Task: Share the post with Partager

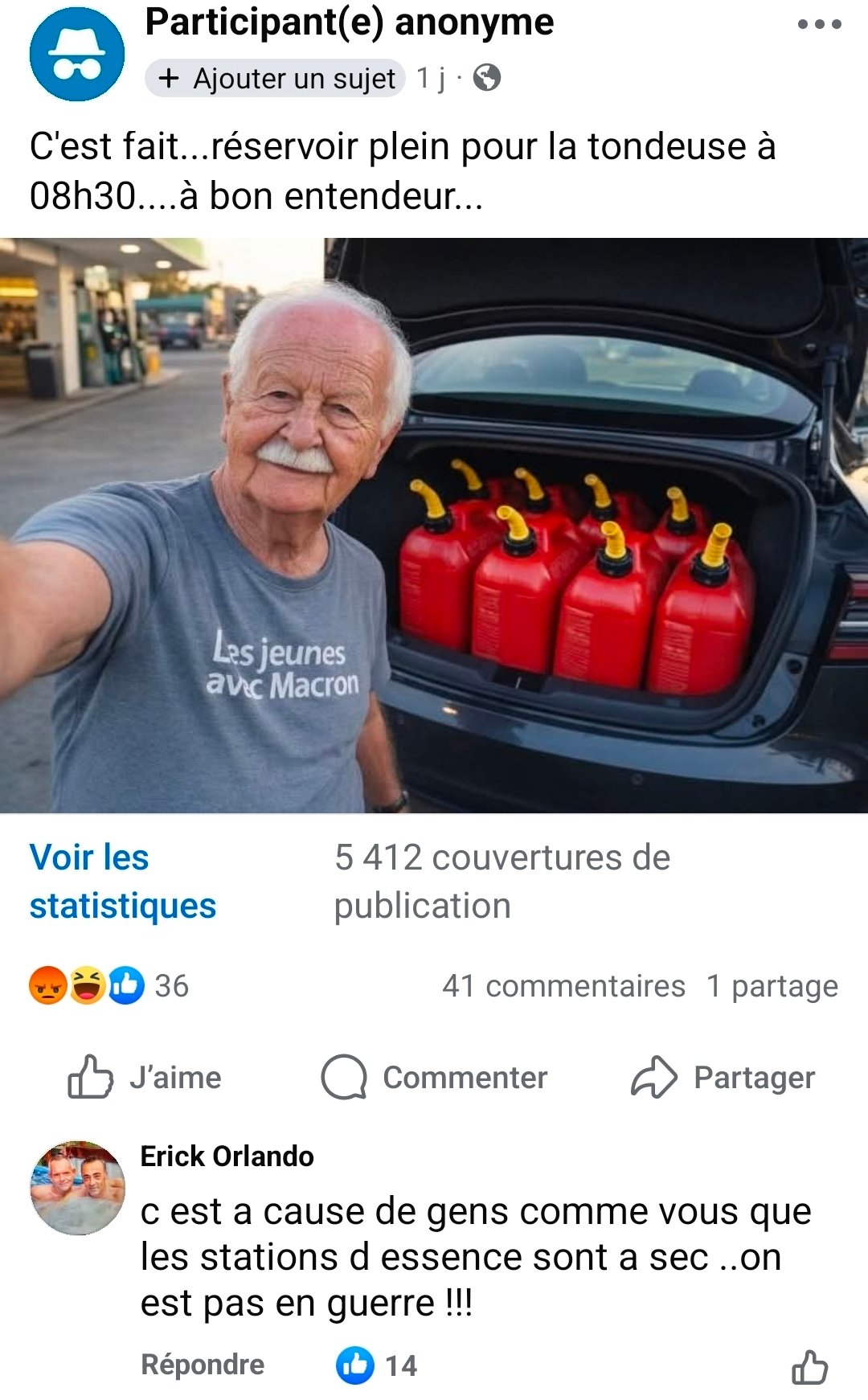Action: (x=723, y=1077)
